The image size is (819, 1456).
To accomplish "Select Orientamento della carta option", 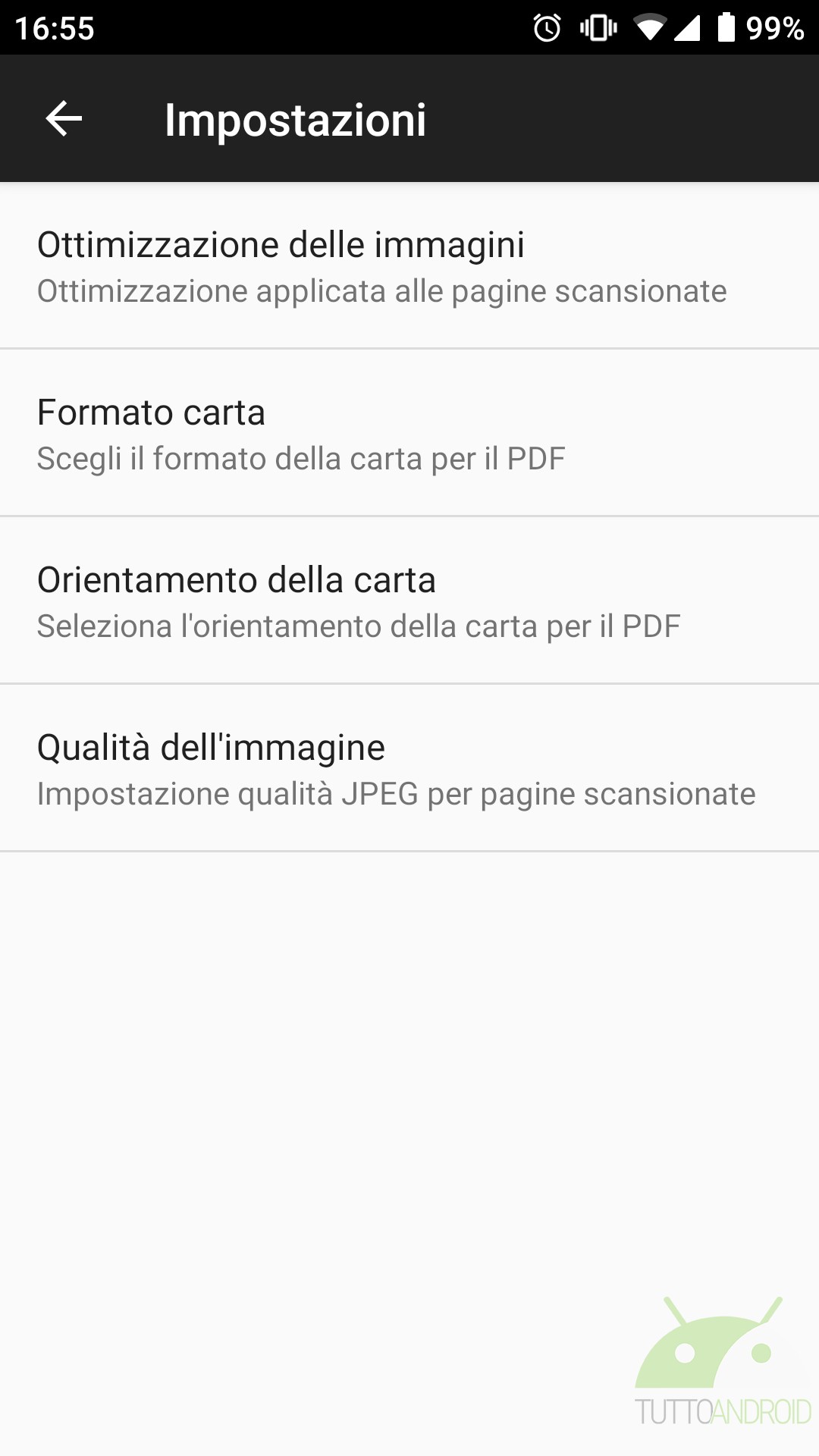I will 409,601.
